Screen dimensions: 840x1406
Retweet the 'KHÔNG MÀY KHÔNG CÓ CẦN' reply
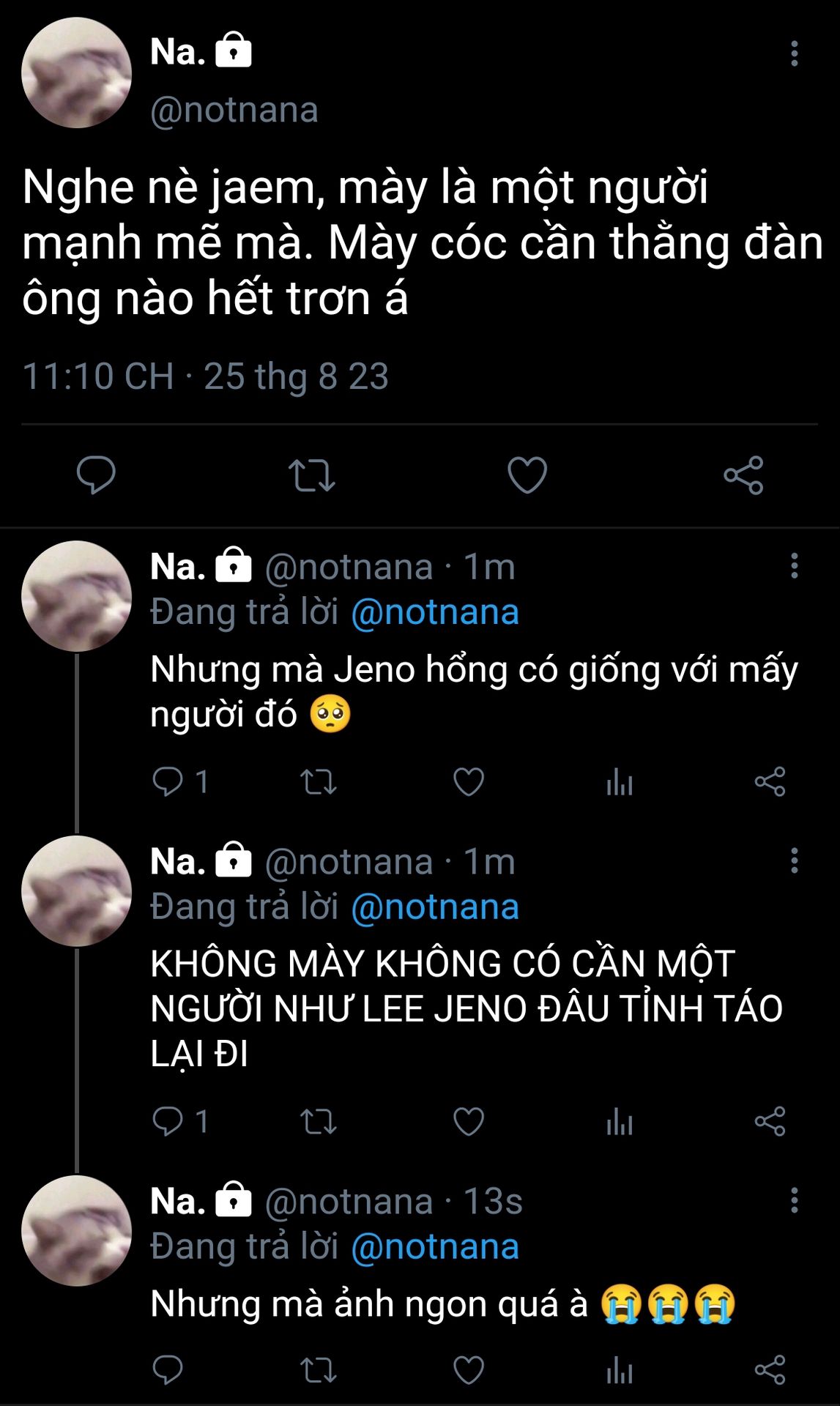click(319, 1121)
